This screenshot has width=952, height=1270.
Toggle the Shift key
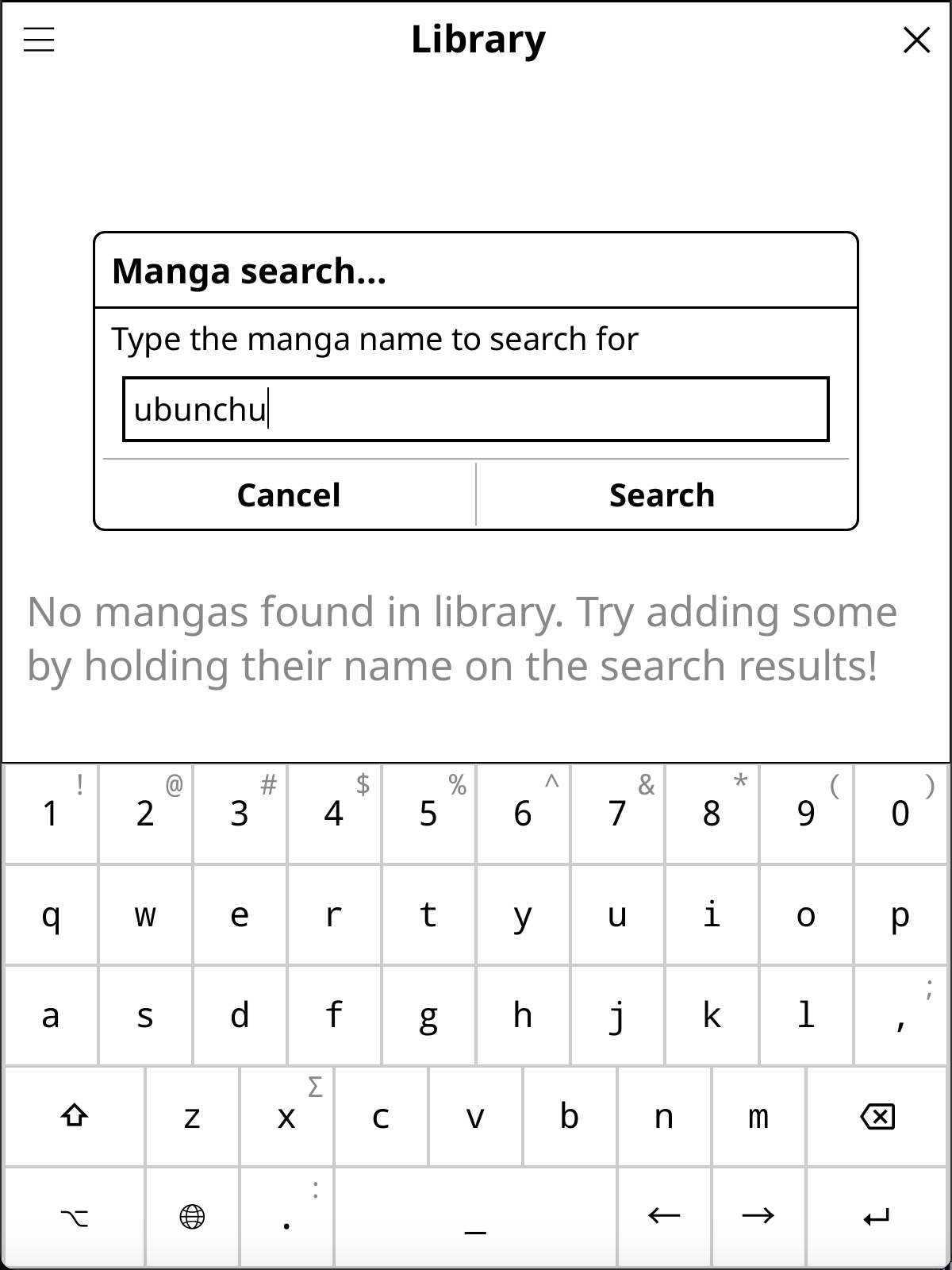[73, 1117]
